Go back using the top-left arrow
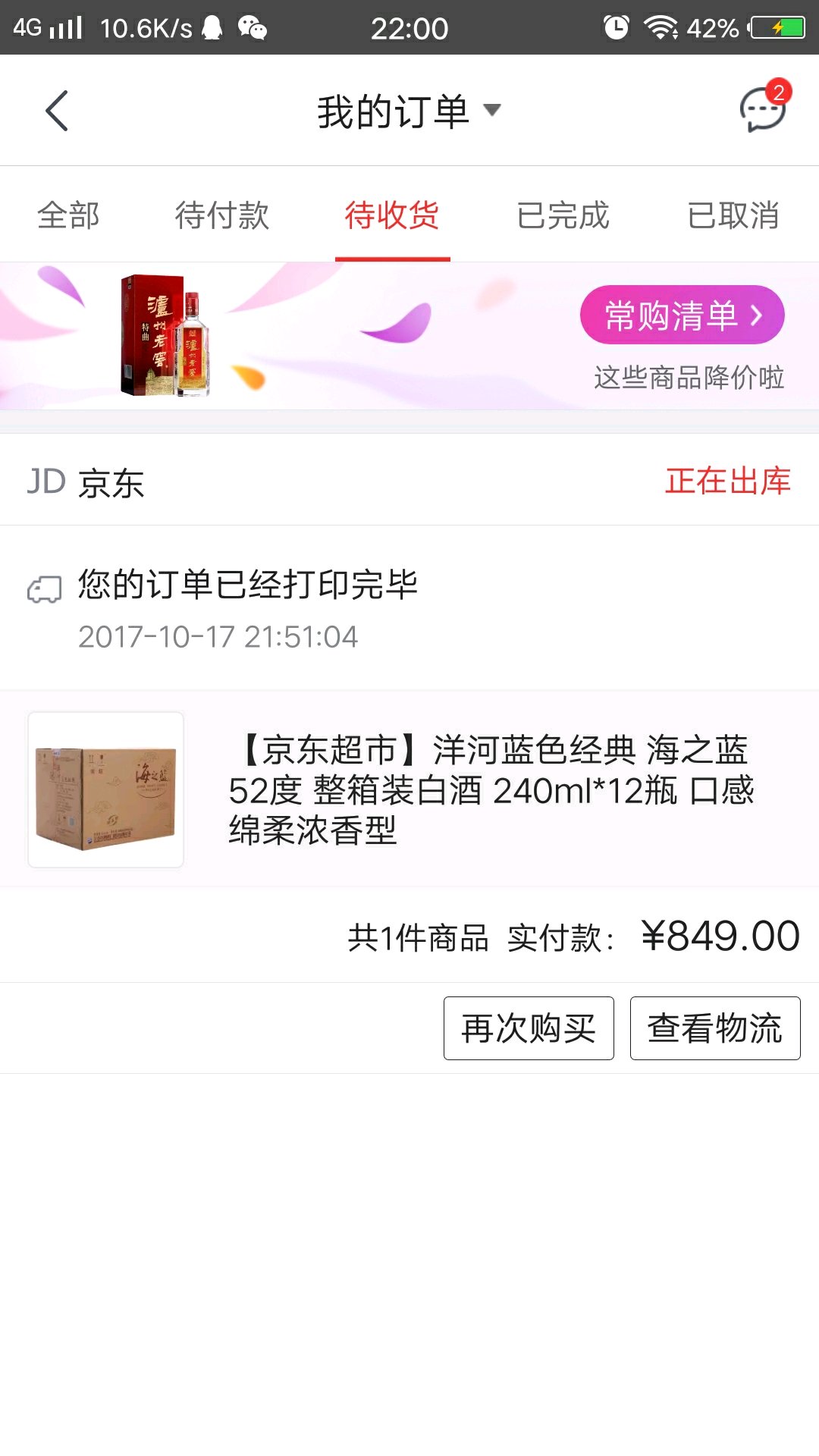819x1456 pixels. 57,111
